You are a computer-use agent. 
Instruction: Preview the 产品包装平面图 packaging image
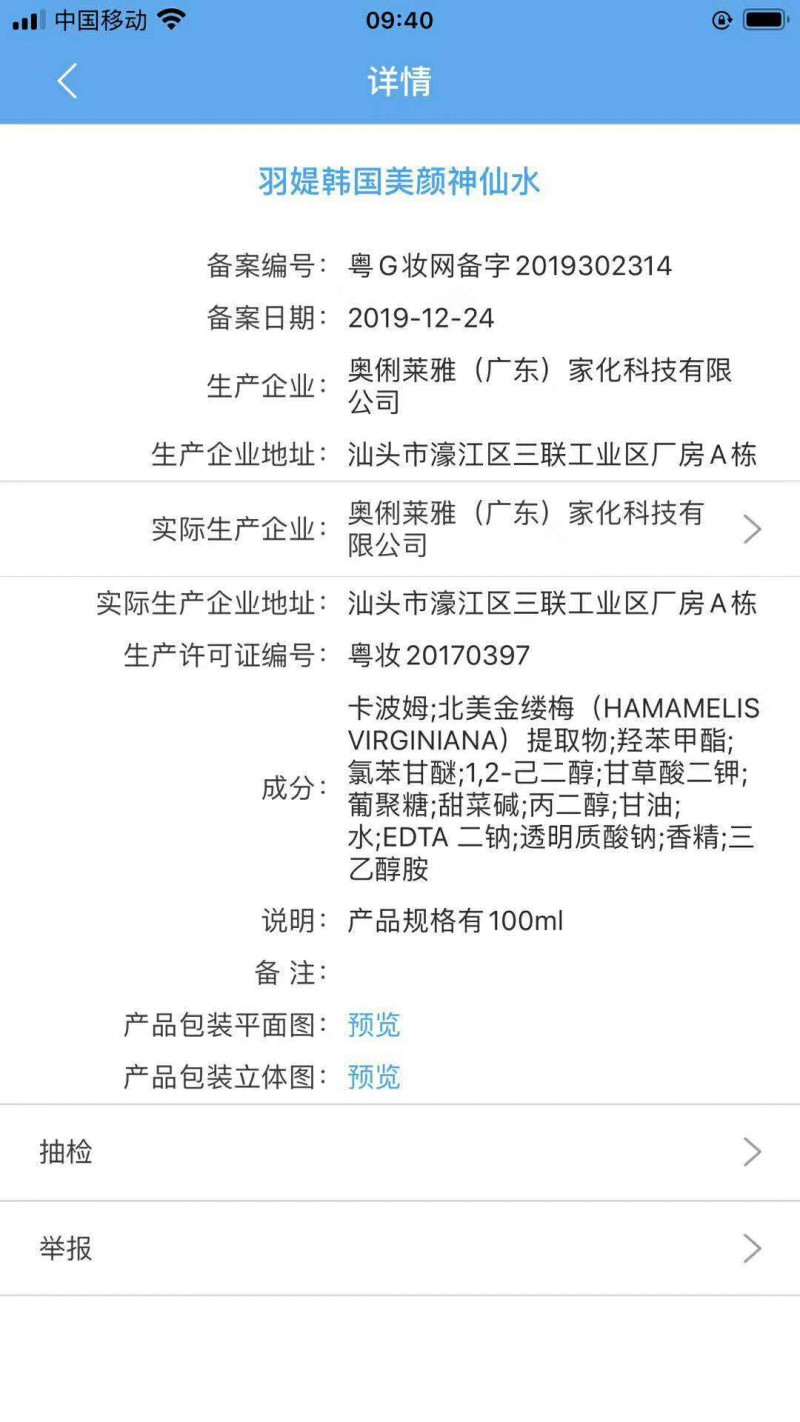tap(373, 1025)
